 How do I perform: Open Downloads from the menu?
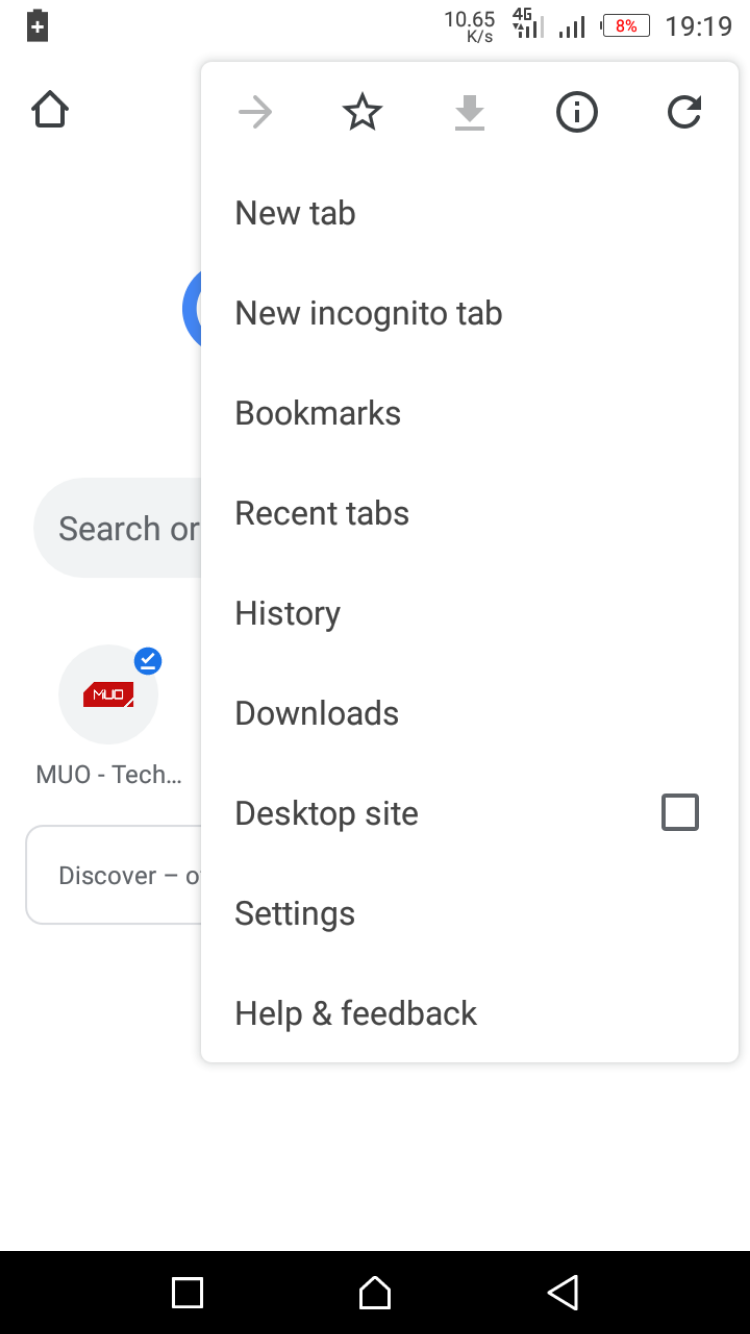pos(317,713)
